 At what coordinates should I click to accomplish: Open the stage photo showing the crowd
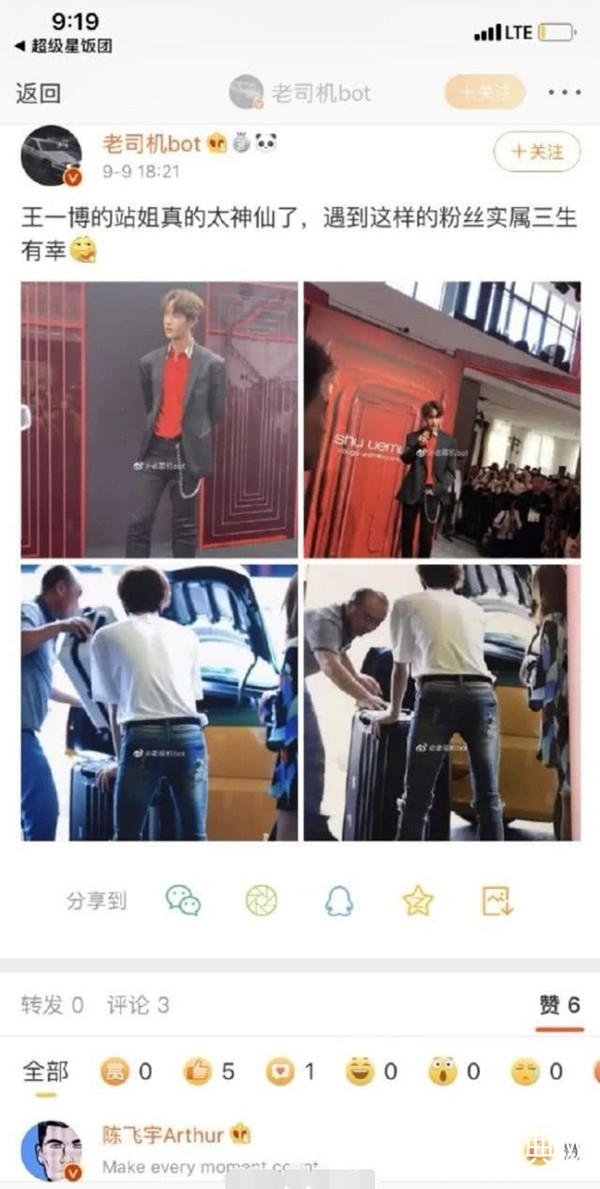point(442,419)
